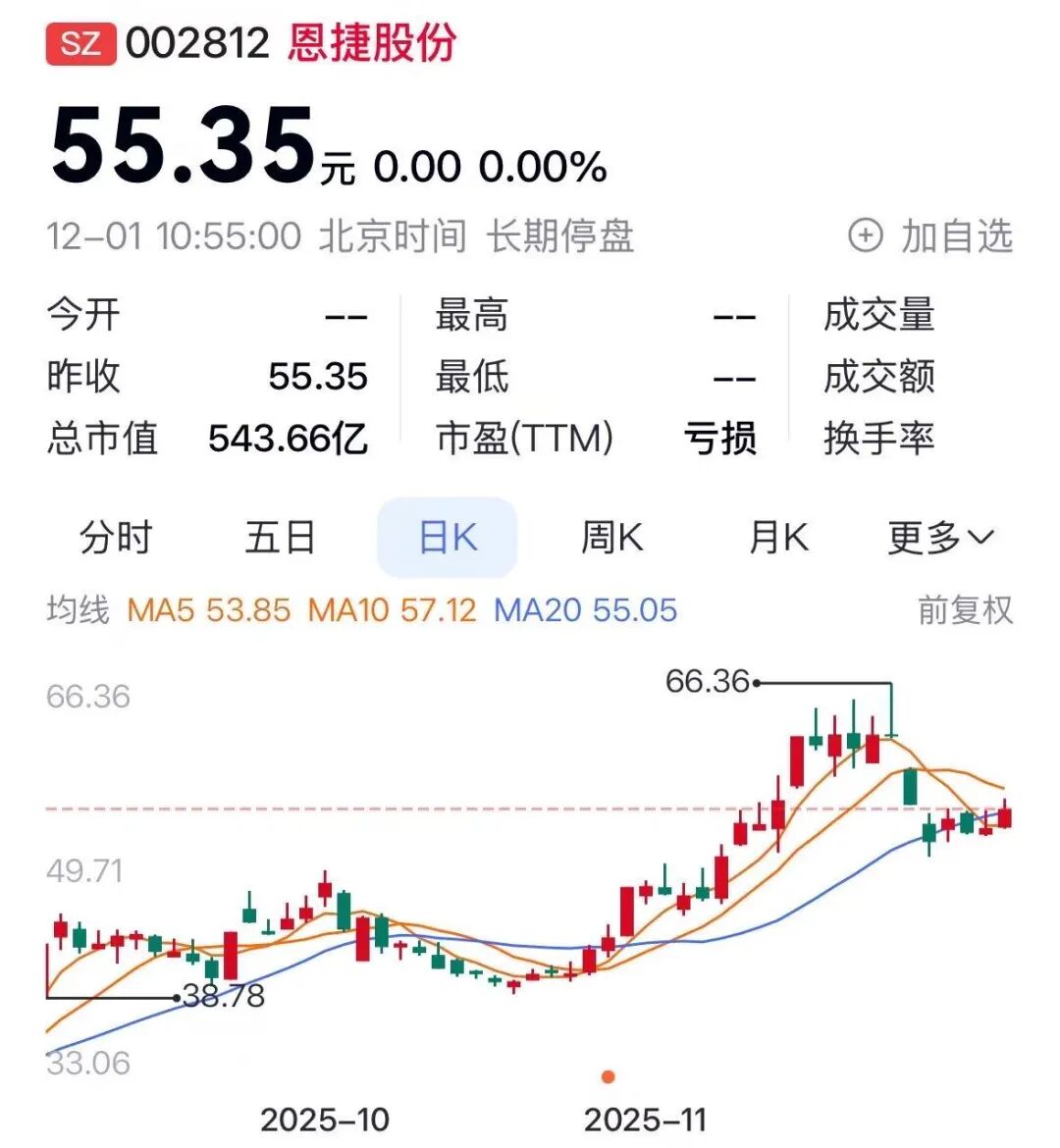Click the 亏损 PE(TTM) value
This screenshot has height=1148, width=1060.
(723, 441)
